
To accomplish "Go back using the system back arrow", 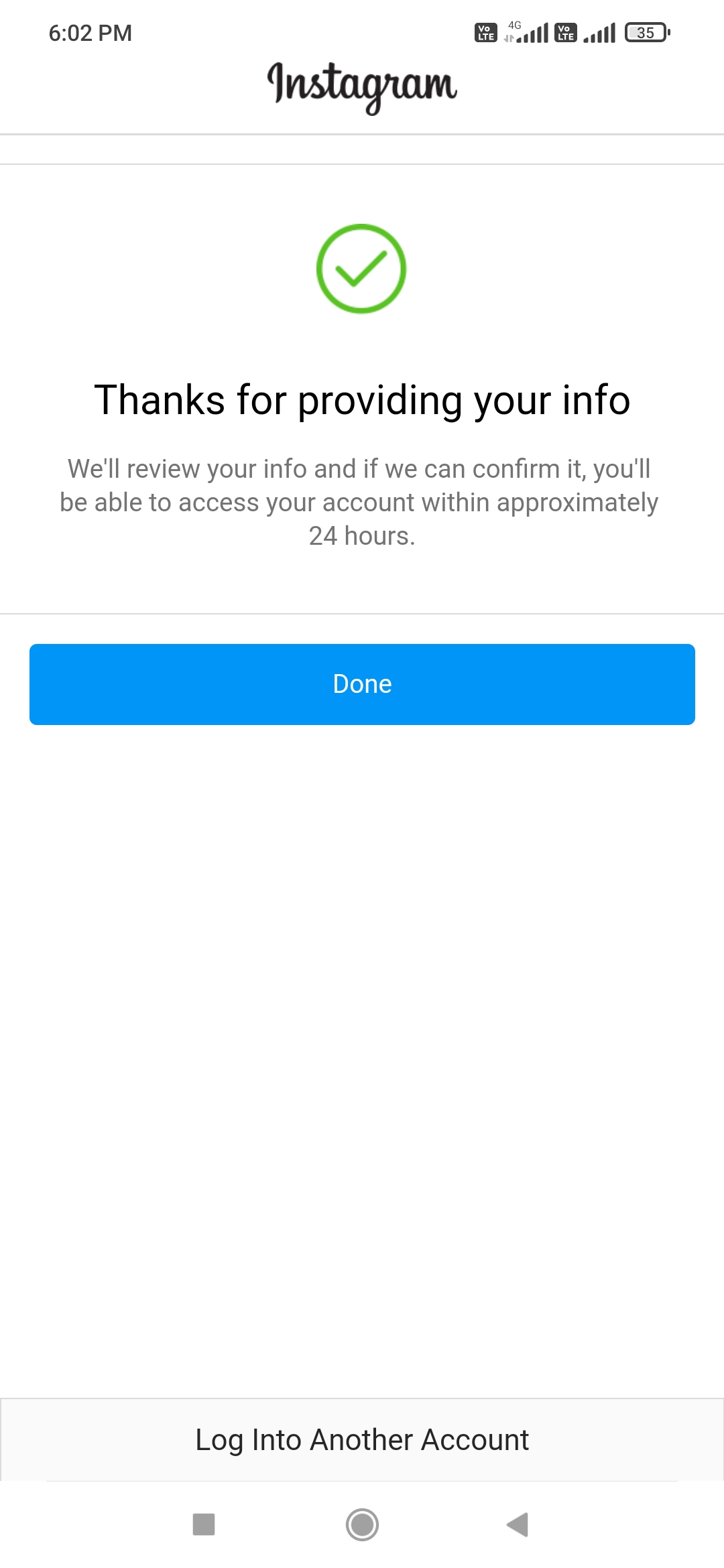I will click(518, 1524).
